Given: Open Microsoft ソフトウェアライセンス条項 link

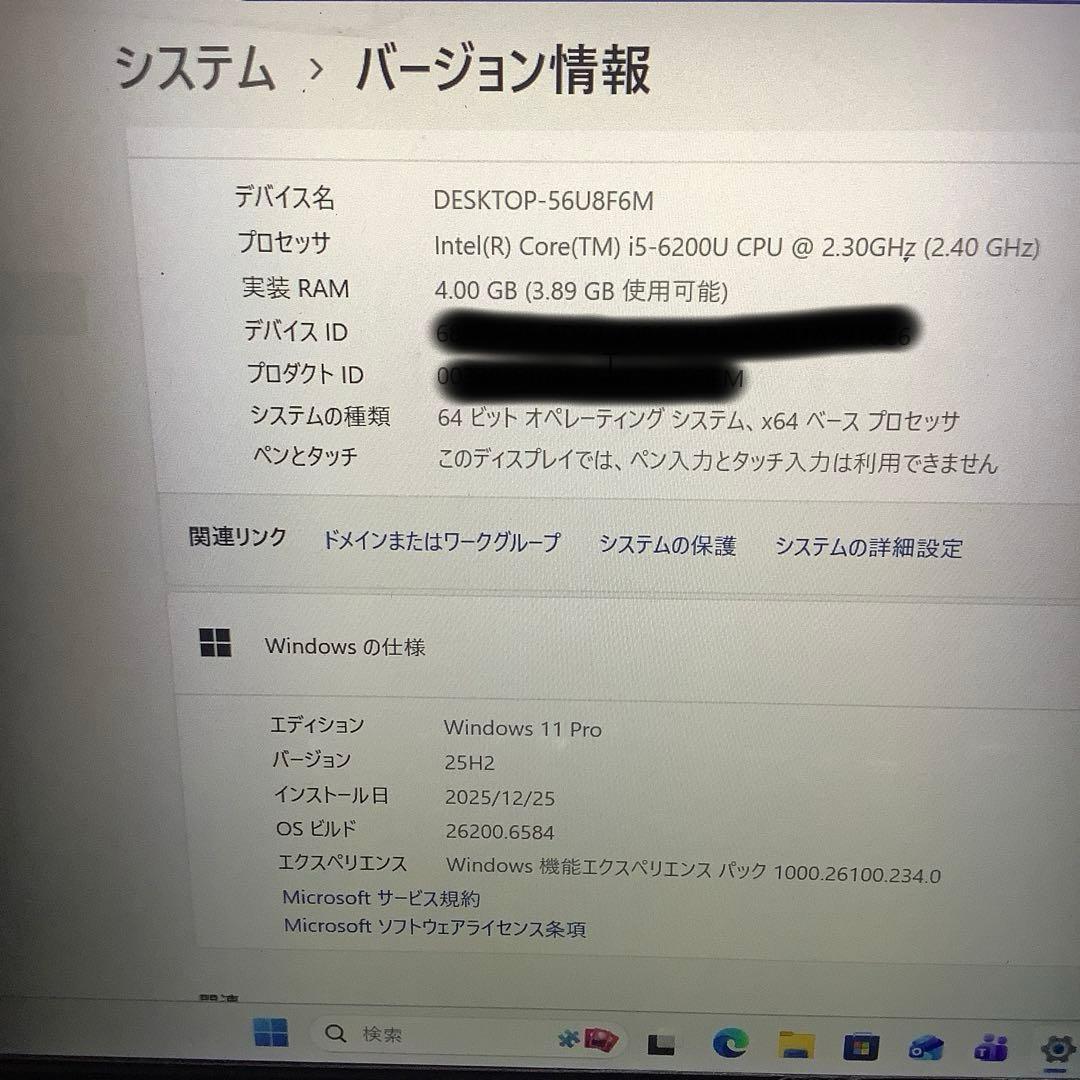Looking at the screenshot, I should click(x=434, y=927).
